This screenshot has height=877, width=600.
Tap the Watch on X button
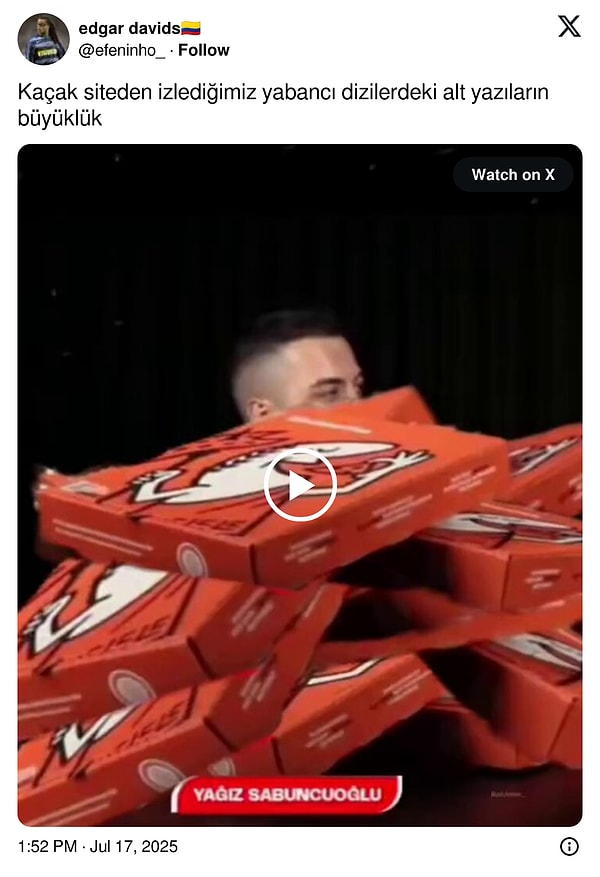(513, 174)
